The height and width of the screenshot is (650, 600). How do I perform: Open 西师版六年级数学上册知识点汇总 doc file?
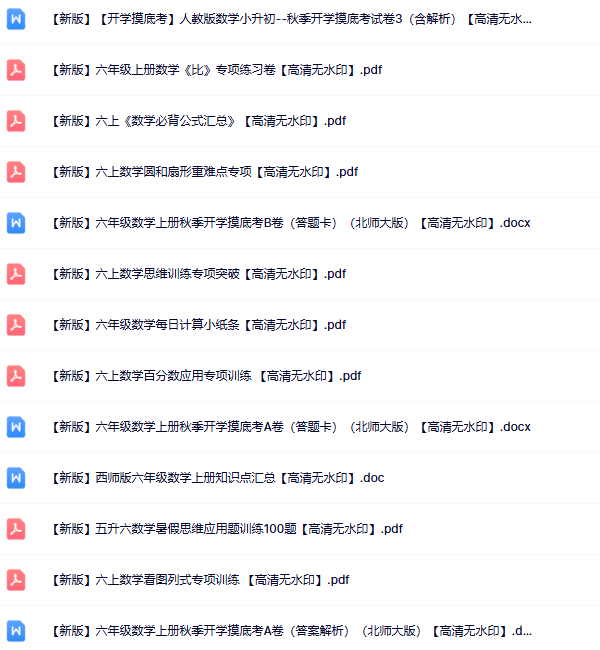(216, 478)
